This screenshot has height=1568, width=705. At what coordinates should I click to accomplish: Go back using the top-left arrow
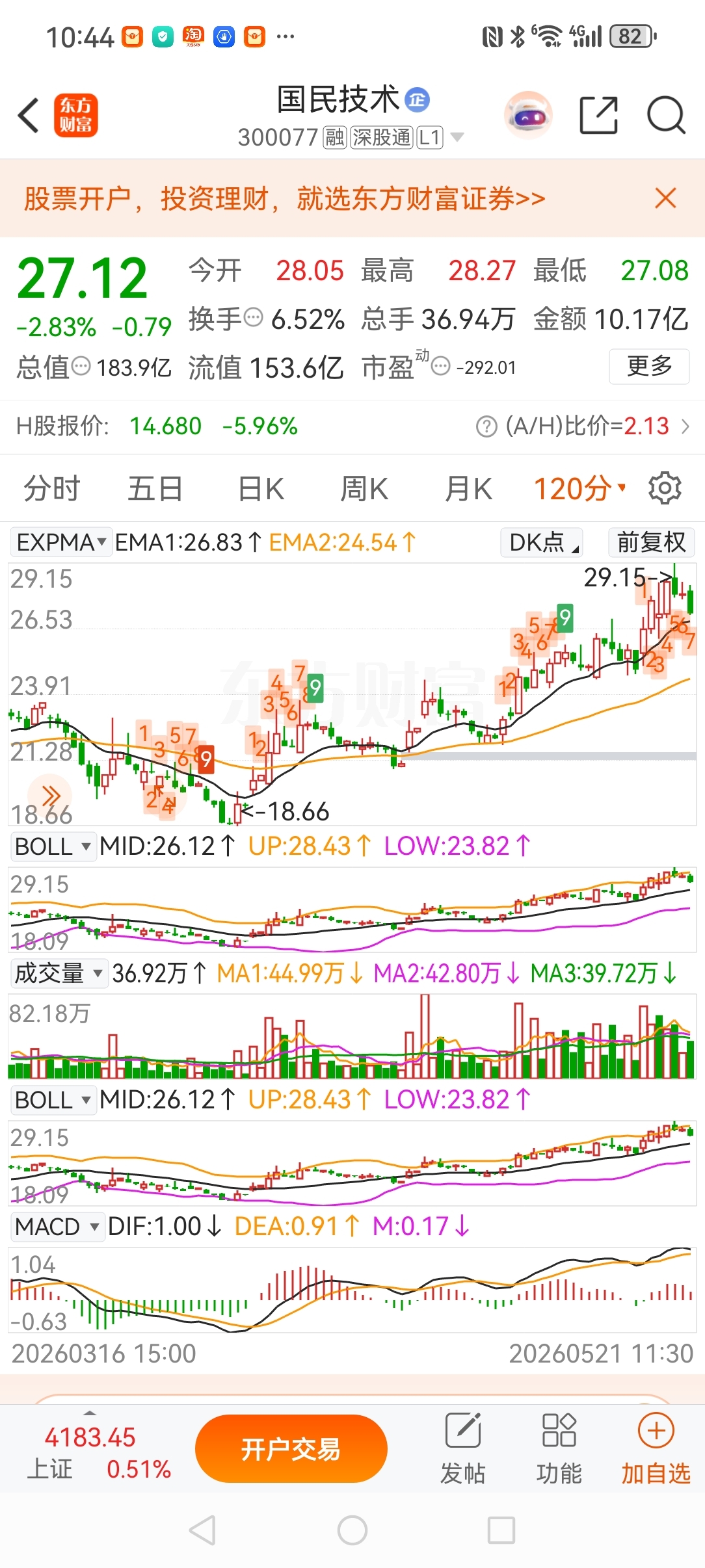point(29,116)
